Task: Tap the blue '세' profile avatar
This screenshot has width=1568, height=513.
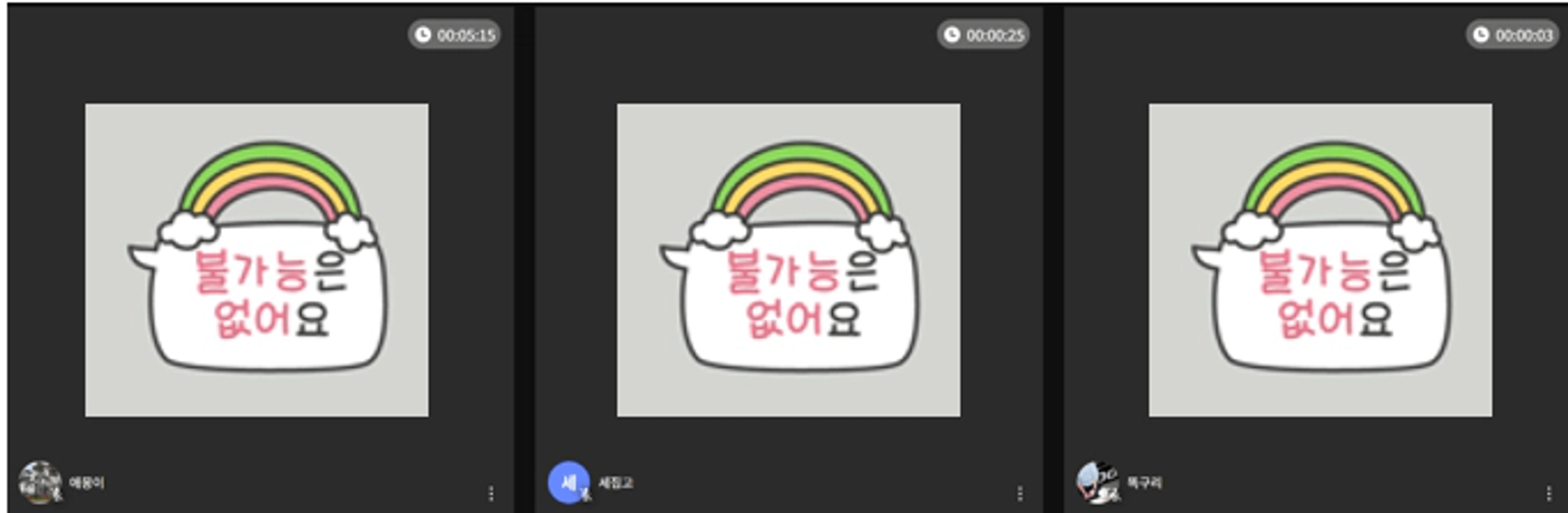Action: [568, 482]
